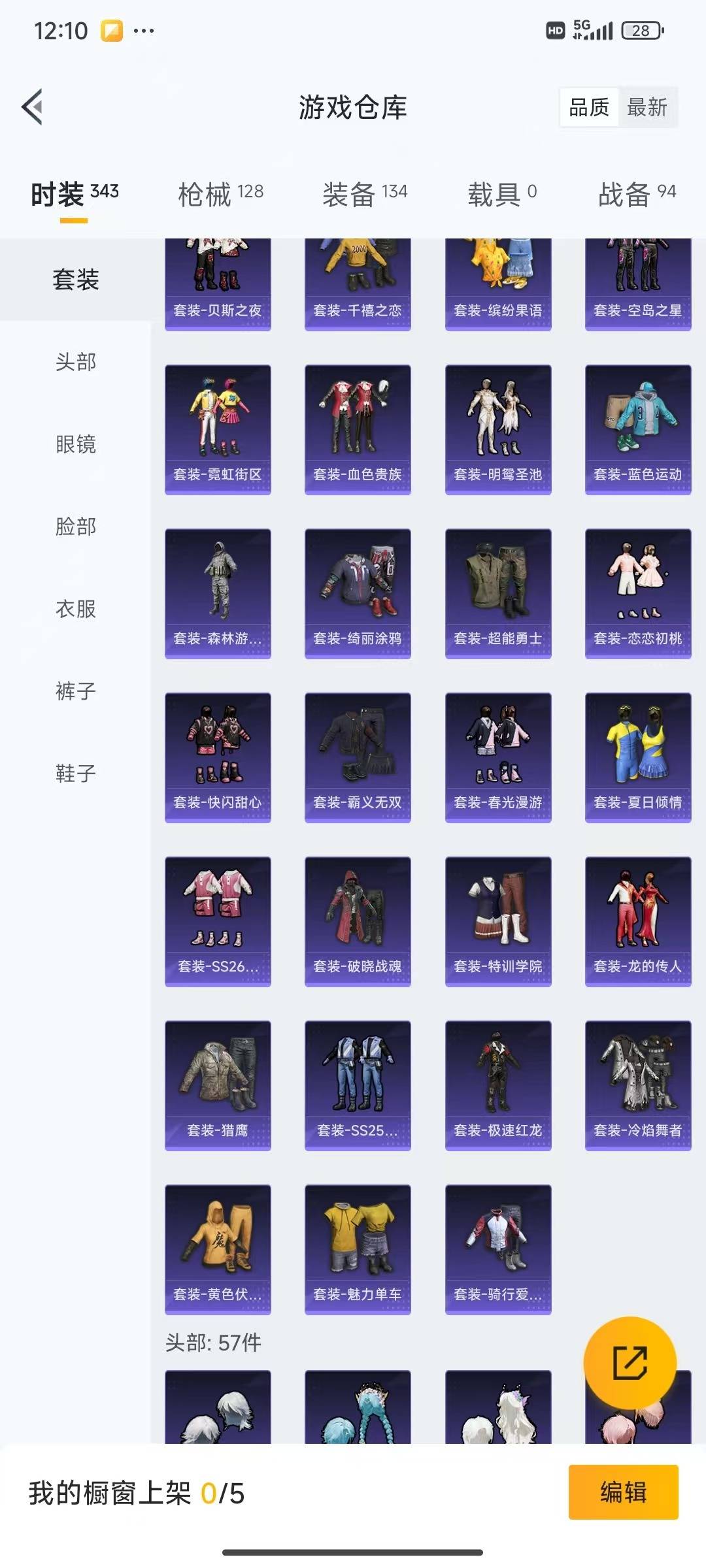
Task: Select the 眼镜 category in the sidebar
Action: click(x=76, y=444)
